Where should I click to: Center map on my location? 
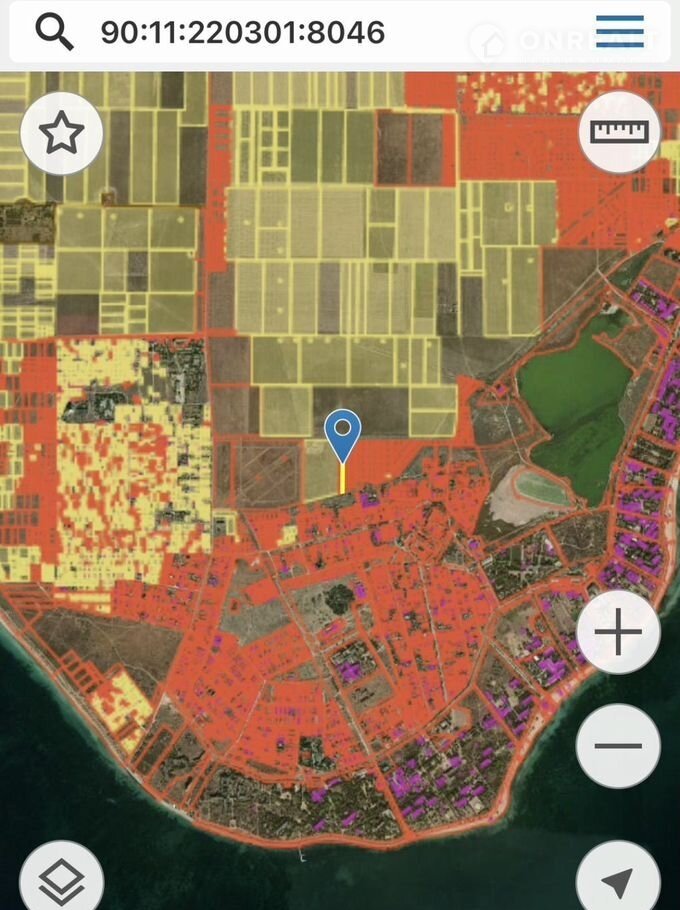point(618,880)
